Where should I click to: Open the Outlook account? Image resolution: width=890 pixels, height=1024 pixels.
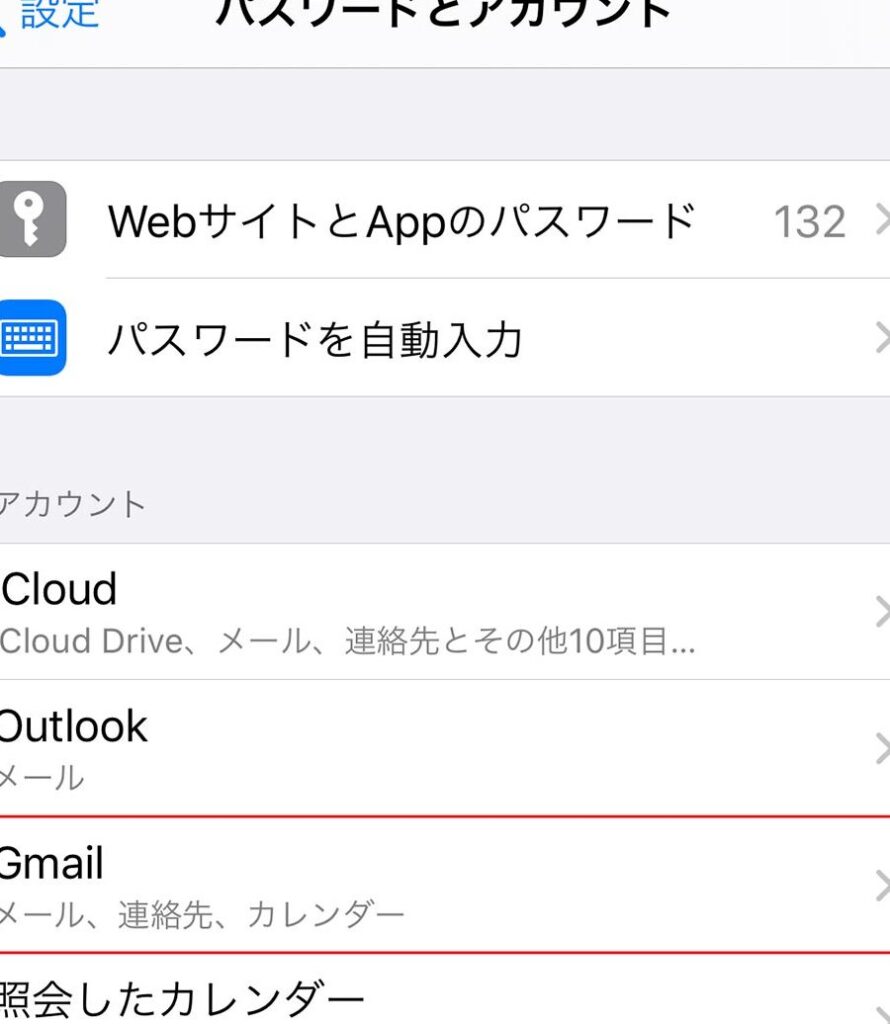pos(445,748)
